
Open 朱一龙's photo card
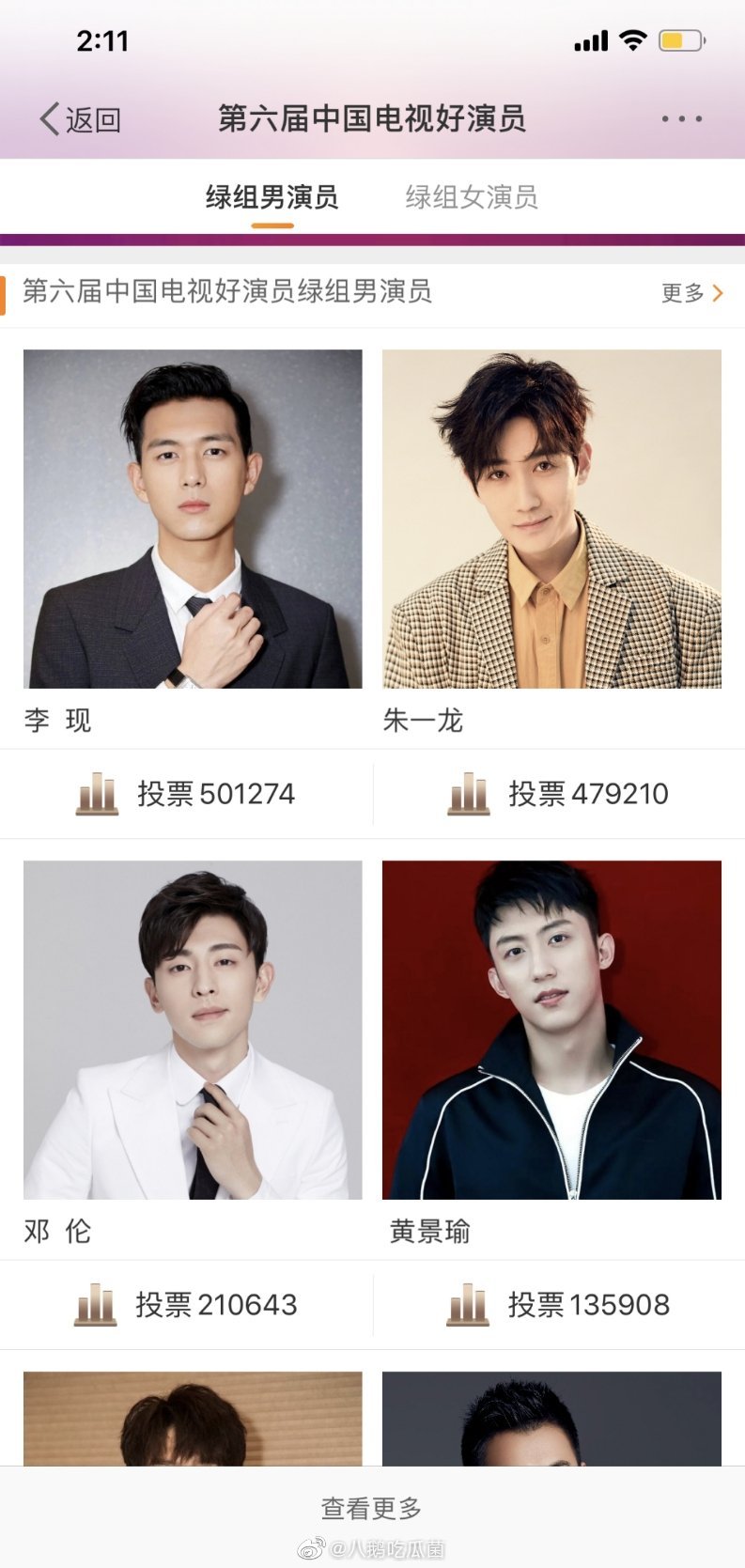551,519
